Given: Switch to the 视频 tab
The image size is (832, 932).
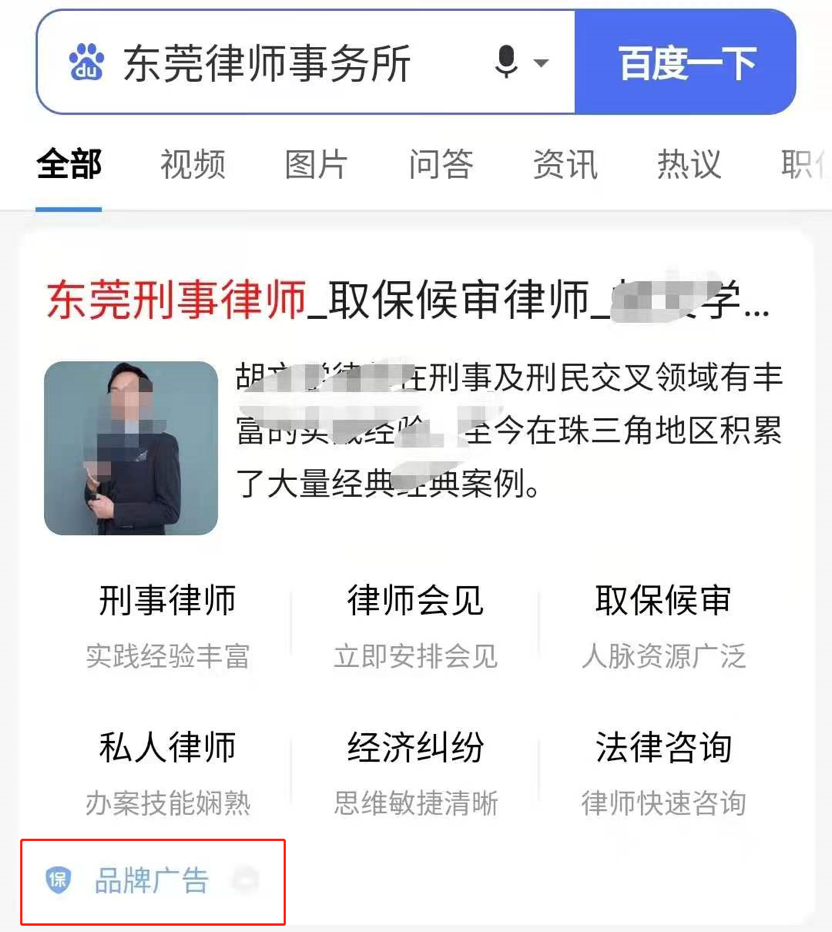Looking at the screenshot, I should pos(191,164).
